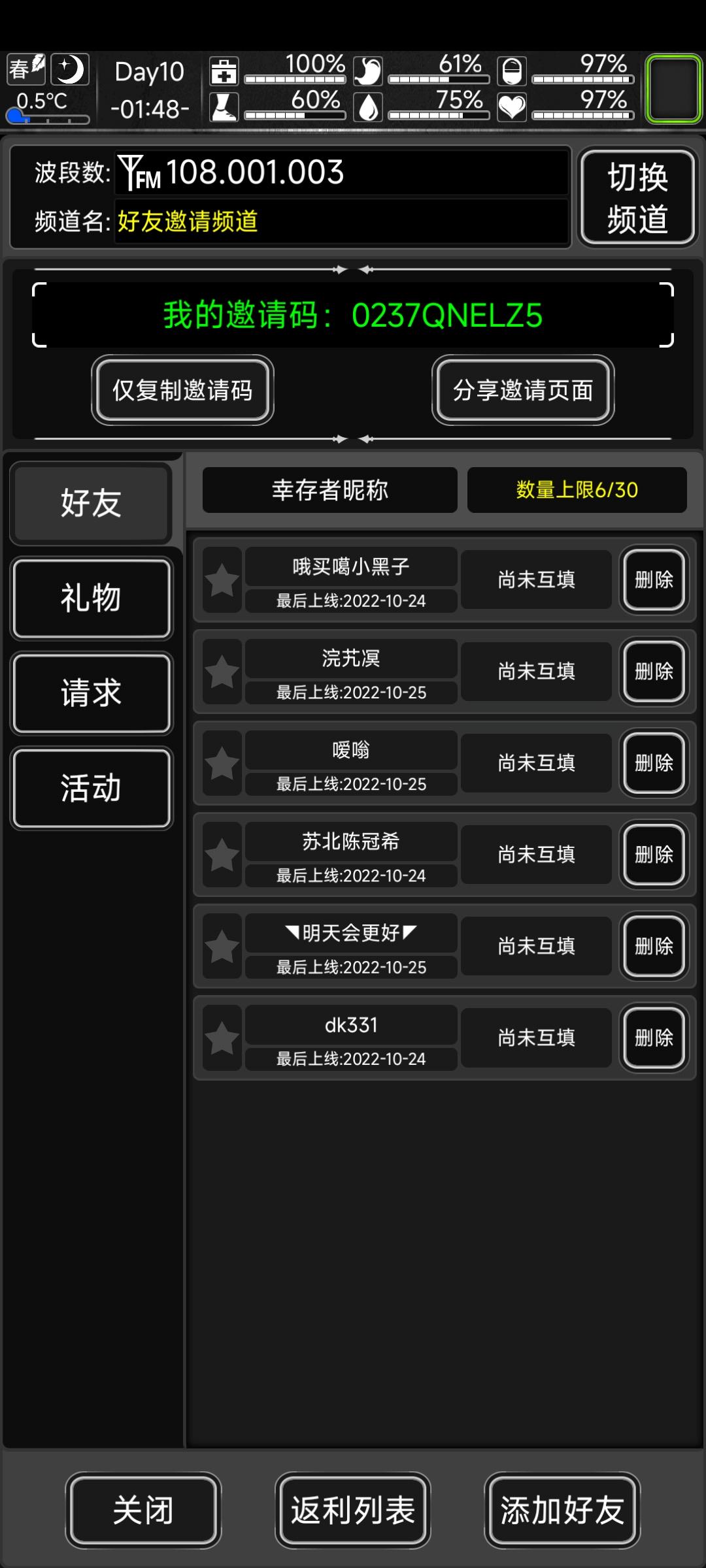The width and height of the screenshot is (706, 1568).
Task: Toggle the favorite star for dk331
Action: 221,1037
